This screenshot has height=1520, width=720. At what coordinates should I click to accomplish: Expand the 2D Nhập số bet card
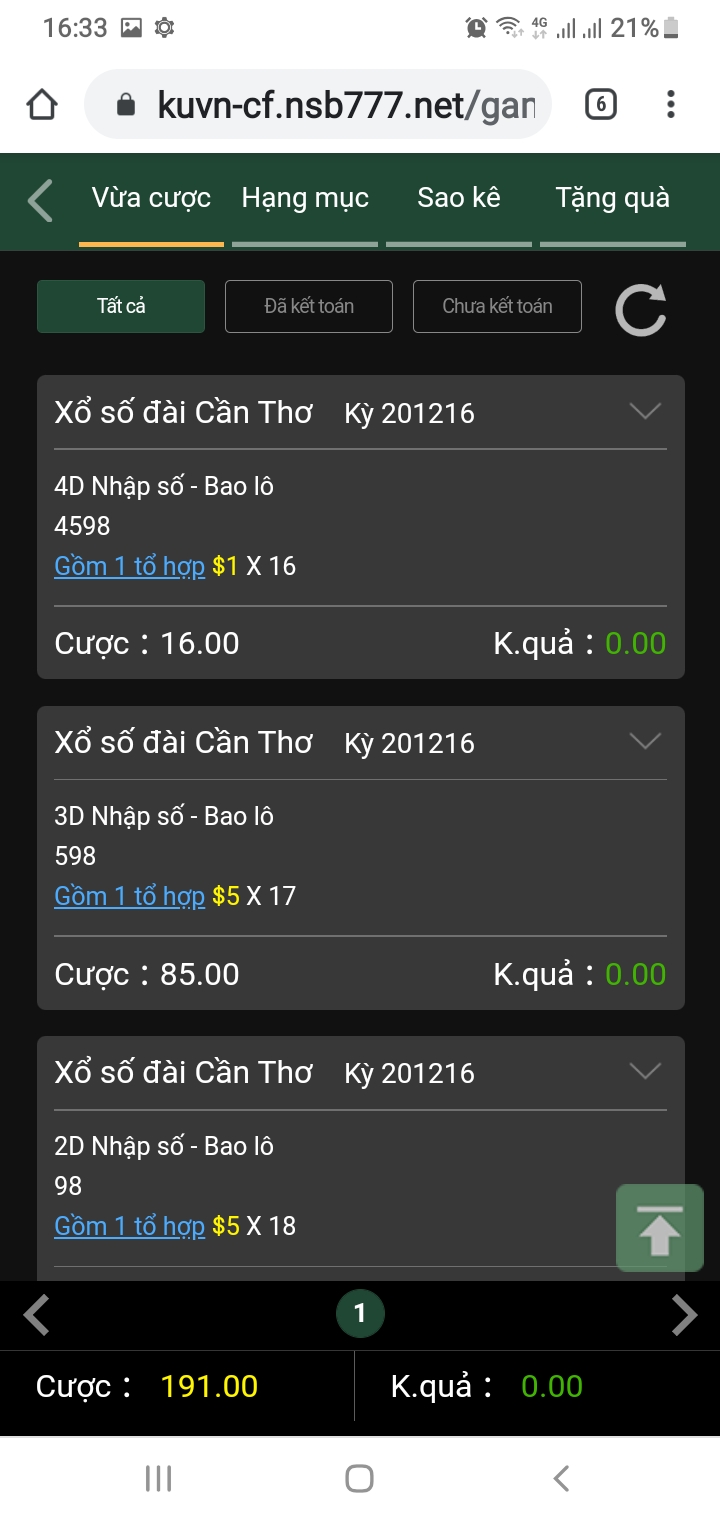(x=645, y=1071)
